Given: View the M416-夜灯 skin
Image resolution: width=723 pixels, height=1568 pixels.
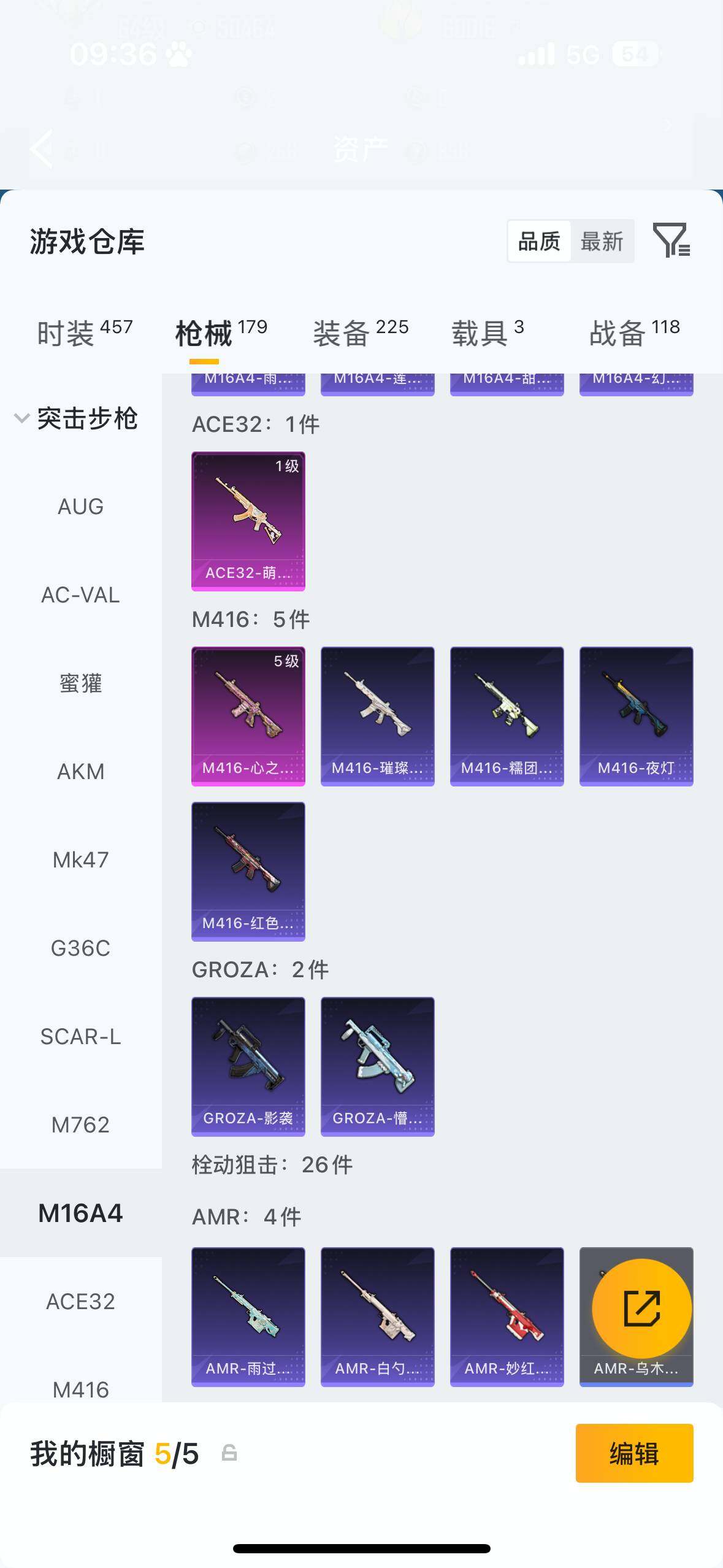Looking at the screenshot, I should (x=636, y=716).
